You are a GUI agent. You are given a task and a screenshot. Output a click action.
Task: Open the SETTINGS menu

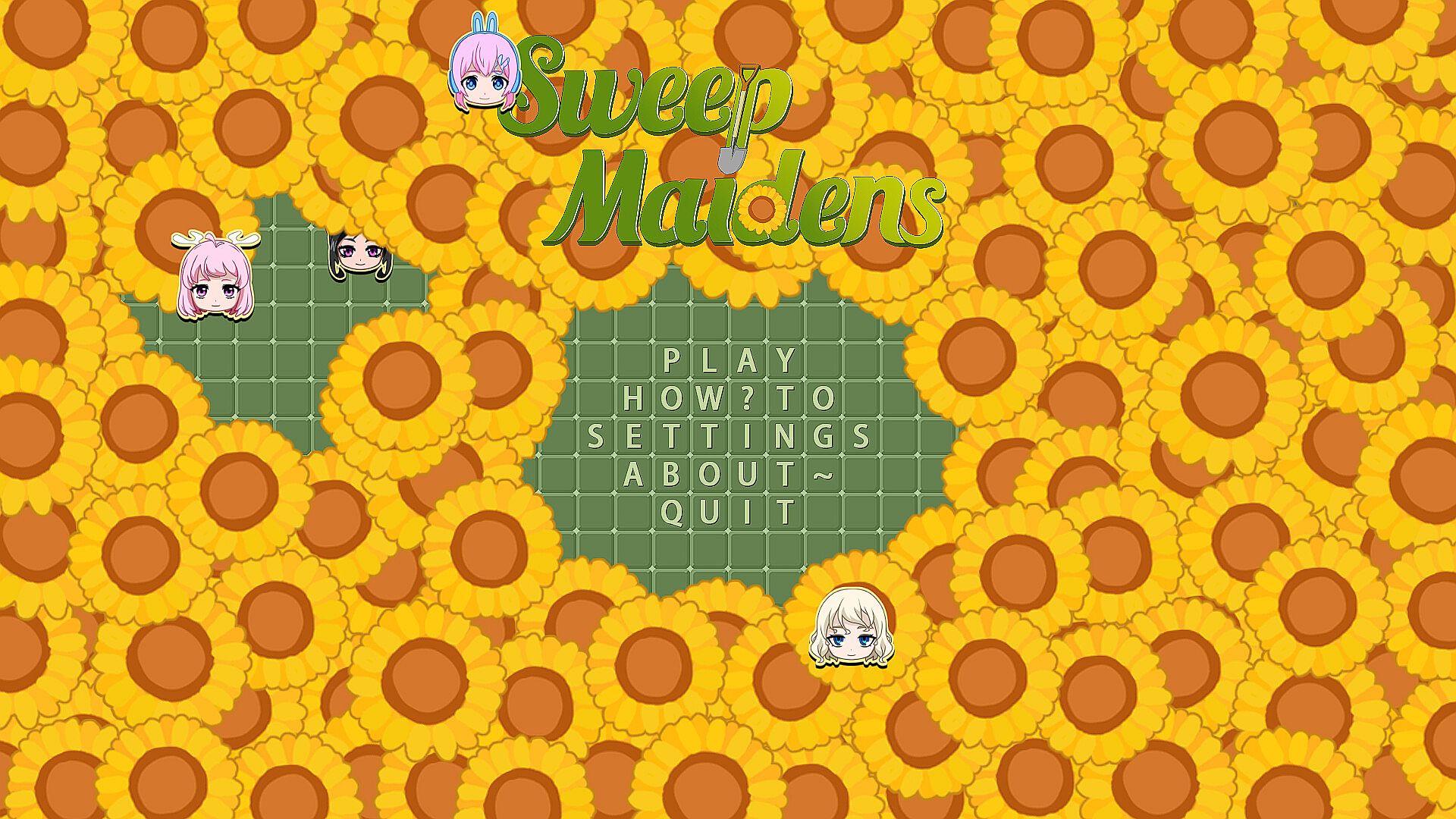point(729,437)
